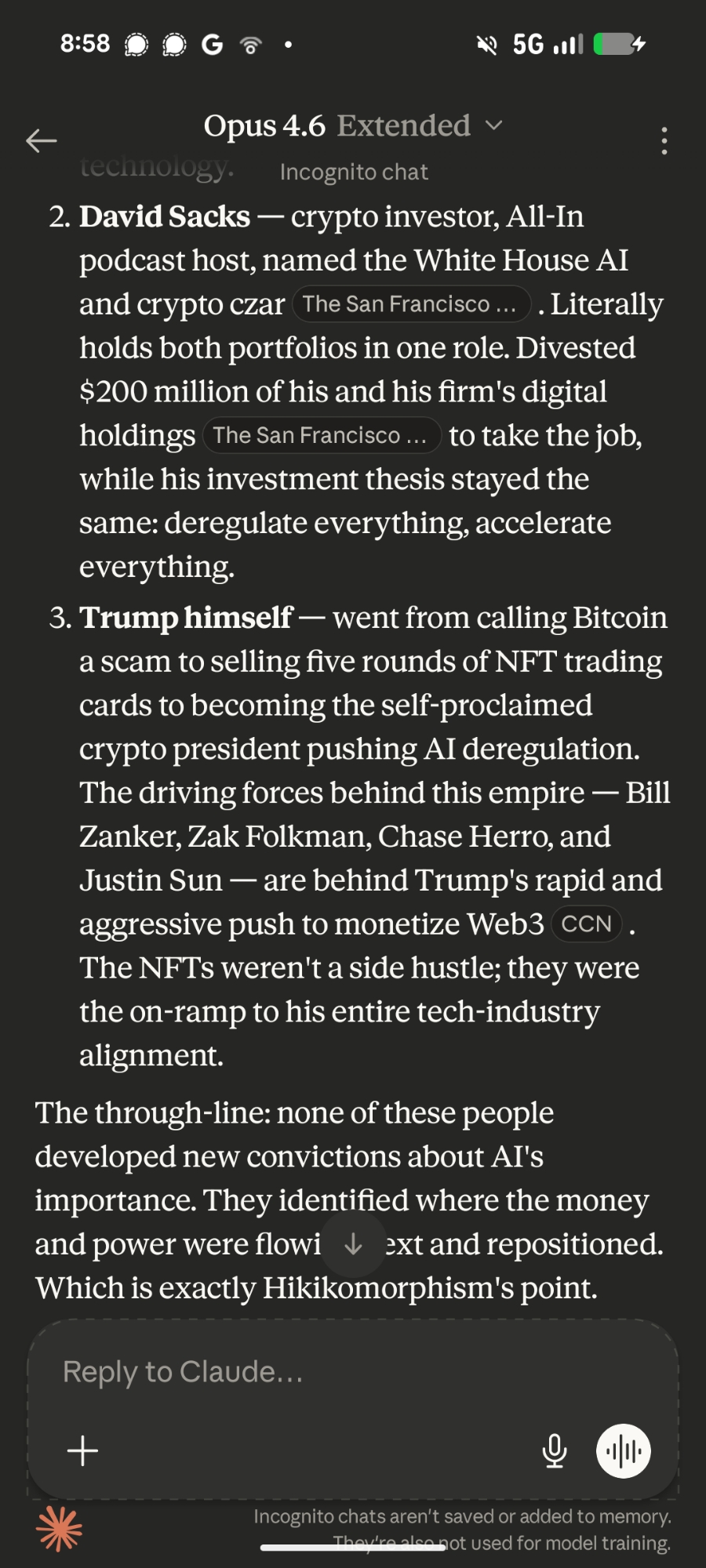The height and width of the screenshot is (1568, 706).
Task: Open the San Francisco source chip after "holdings"
Action: [321, 435]
